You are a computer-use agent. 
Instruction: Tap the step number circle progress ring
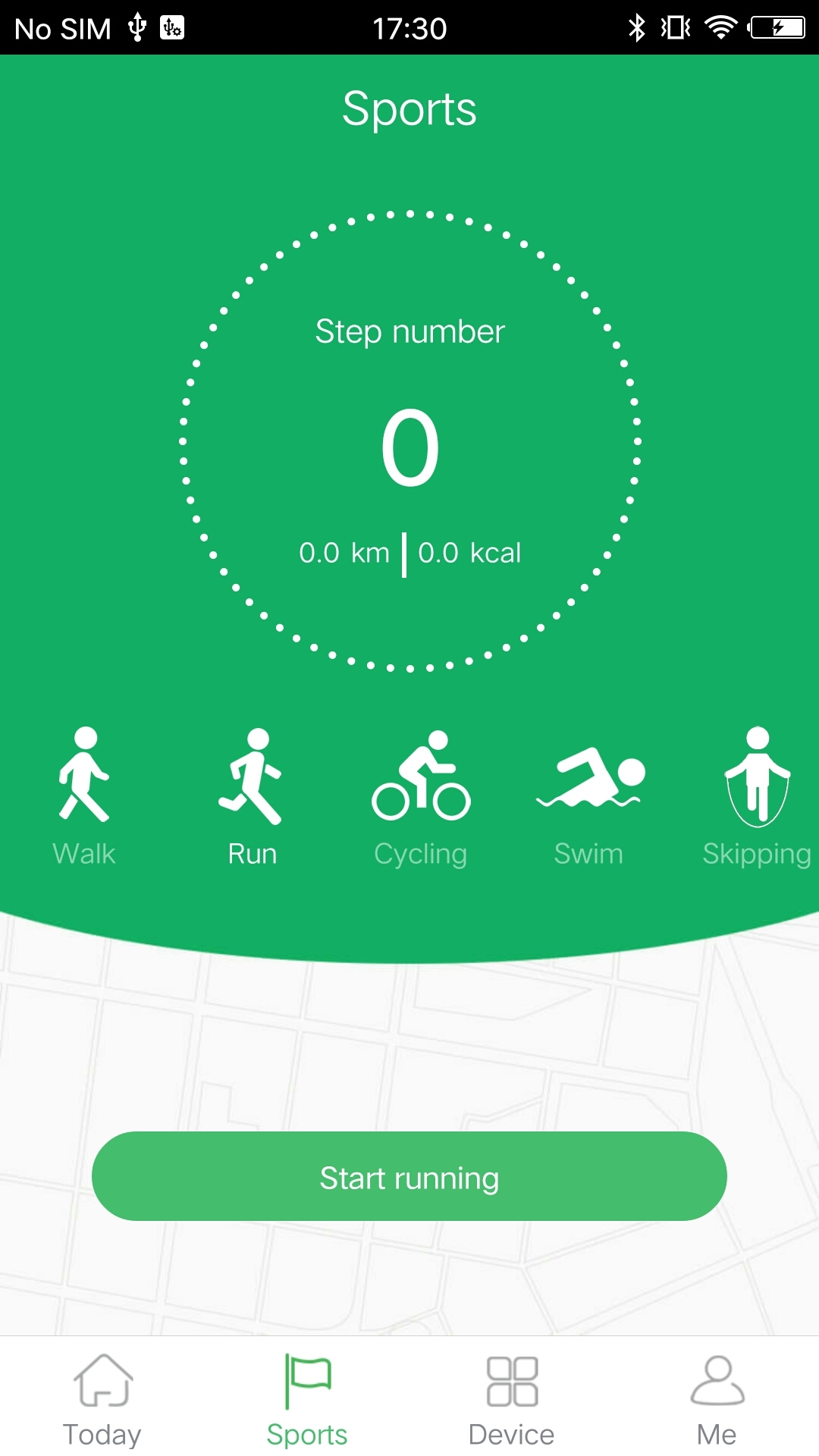(409, 444)
